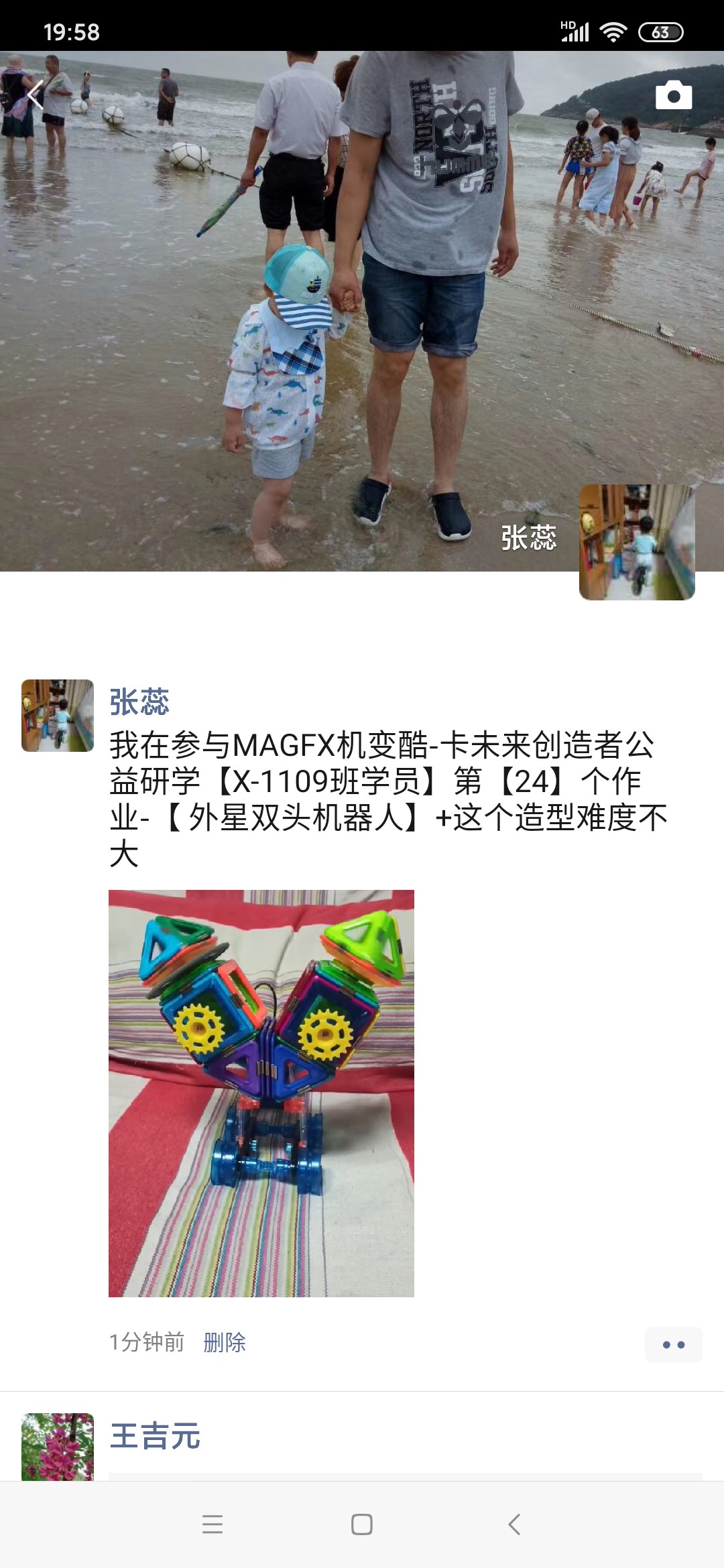Go to the home screen
Image resolution: width=724 pixels, height=1568 pixels.
[362, 1524]
